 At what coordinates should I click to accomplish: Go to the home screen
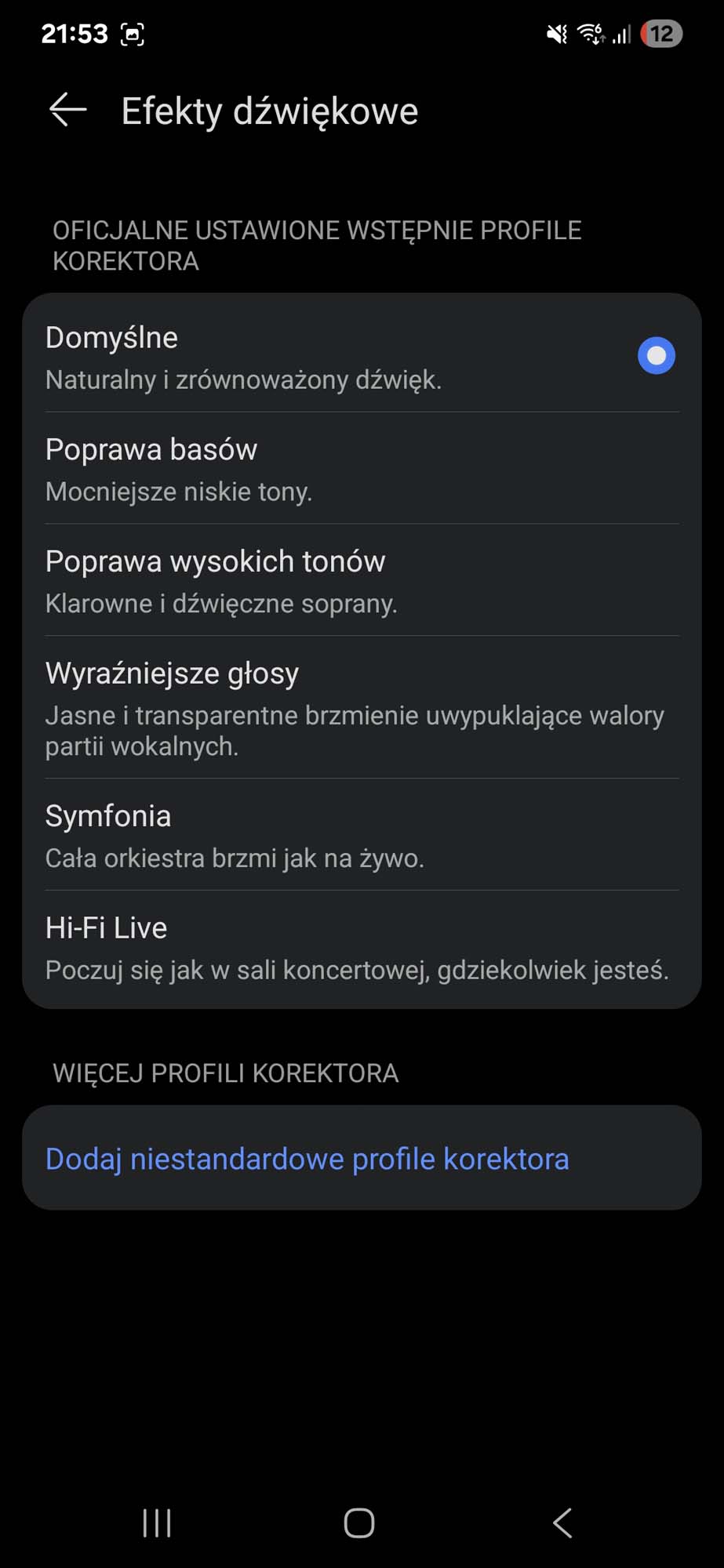coord(359,1523)
